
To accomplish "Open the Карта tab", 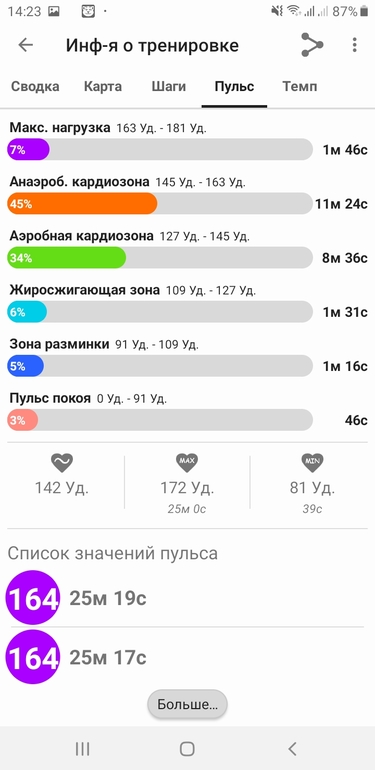I will 103,87.
